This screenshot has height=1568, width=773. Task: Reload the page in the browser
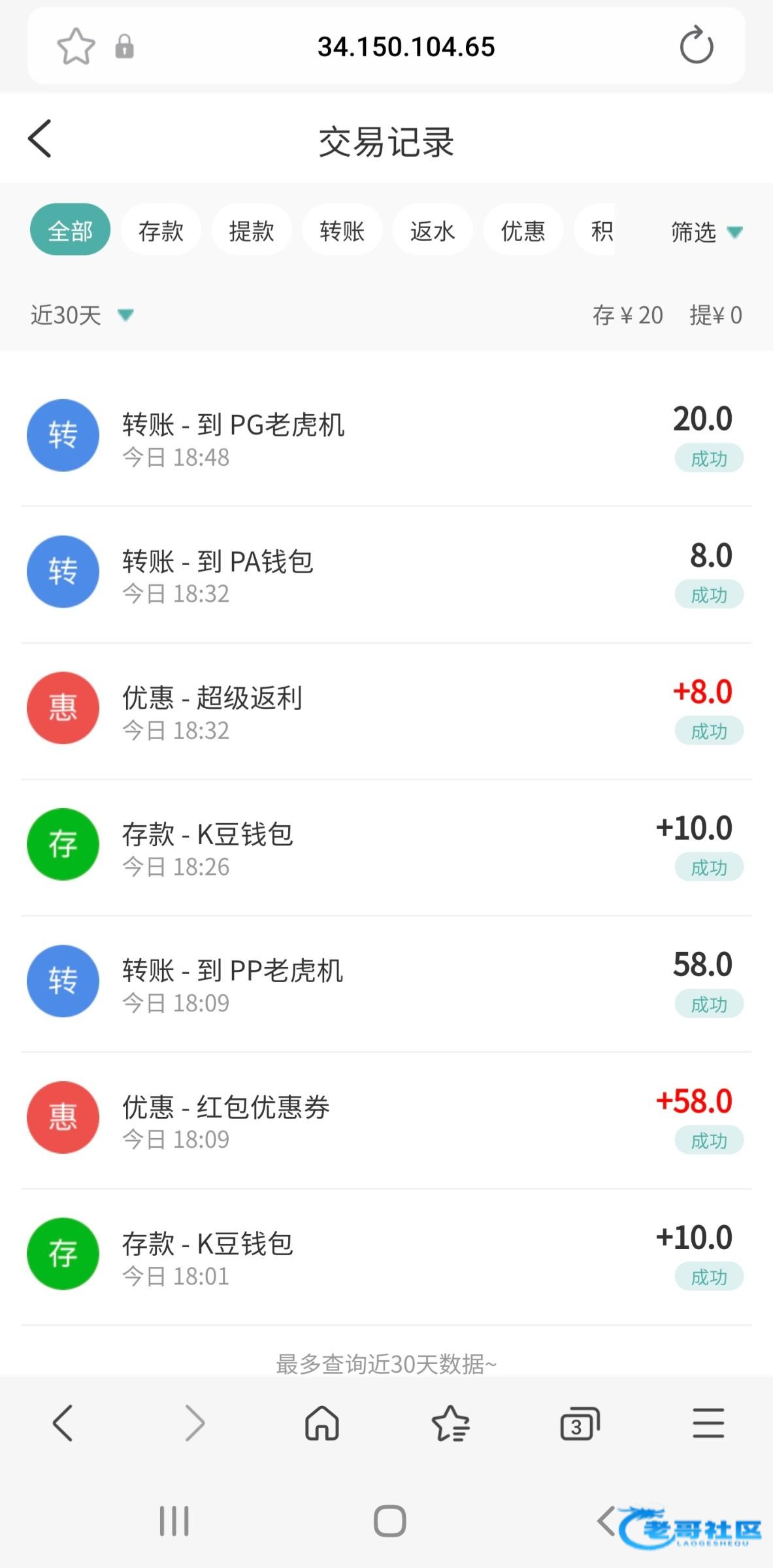pos(696,46)
